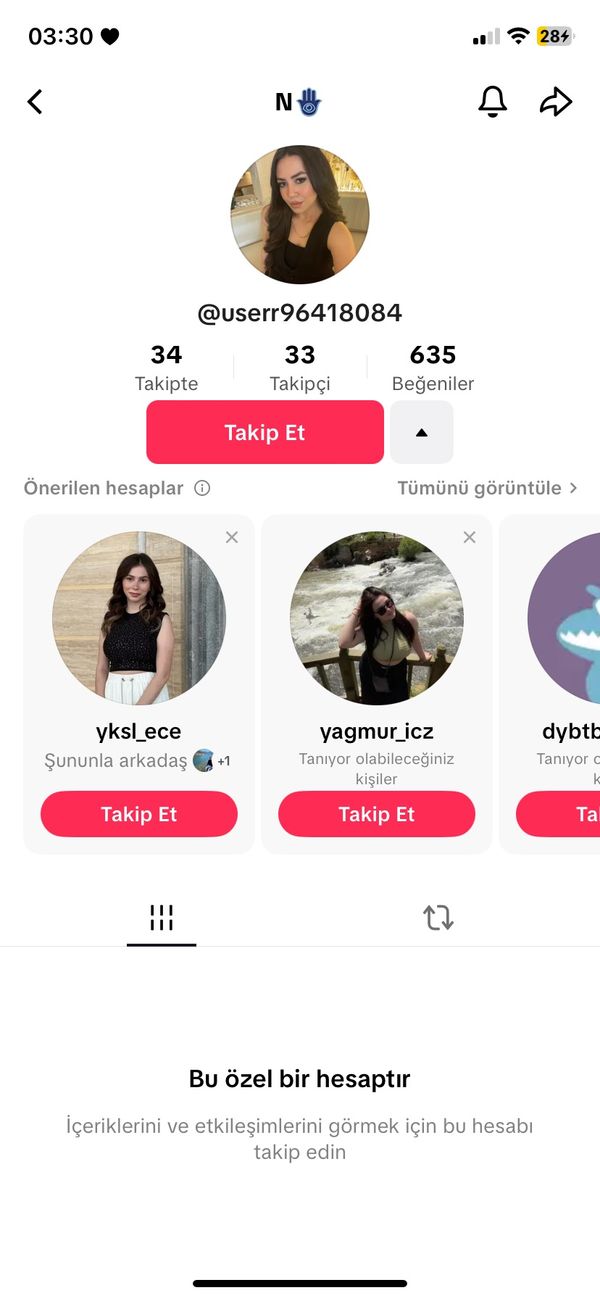The image size is (600, 1299).
Task: Open yagmur_icz's suggested profile
Action: [377, 618]
